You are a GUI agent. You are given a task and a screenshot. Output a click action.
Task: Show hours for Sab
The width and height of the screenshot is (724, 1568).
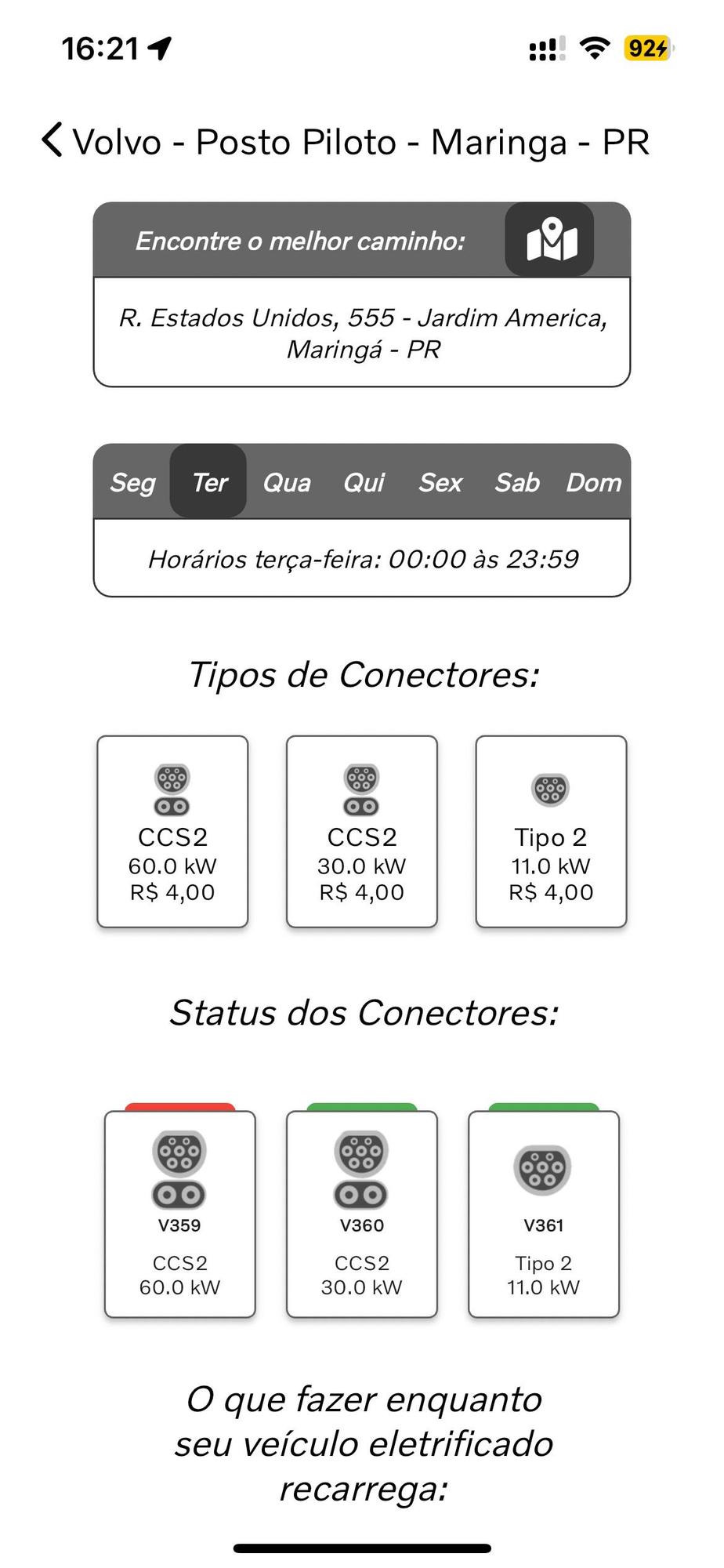(516, 481)
